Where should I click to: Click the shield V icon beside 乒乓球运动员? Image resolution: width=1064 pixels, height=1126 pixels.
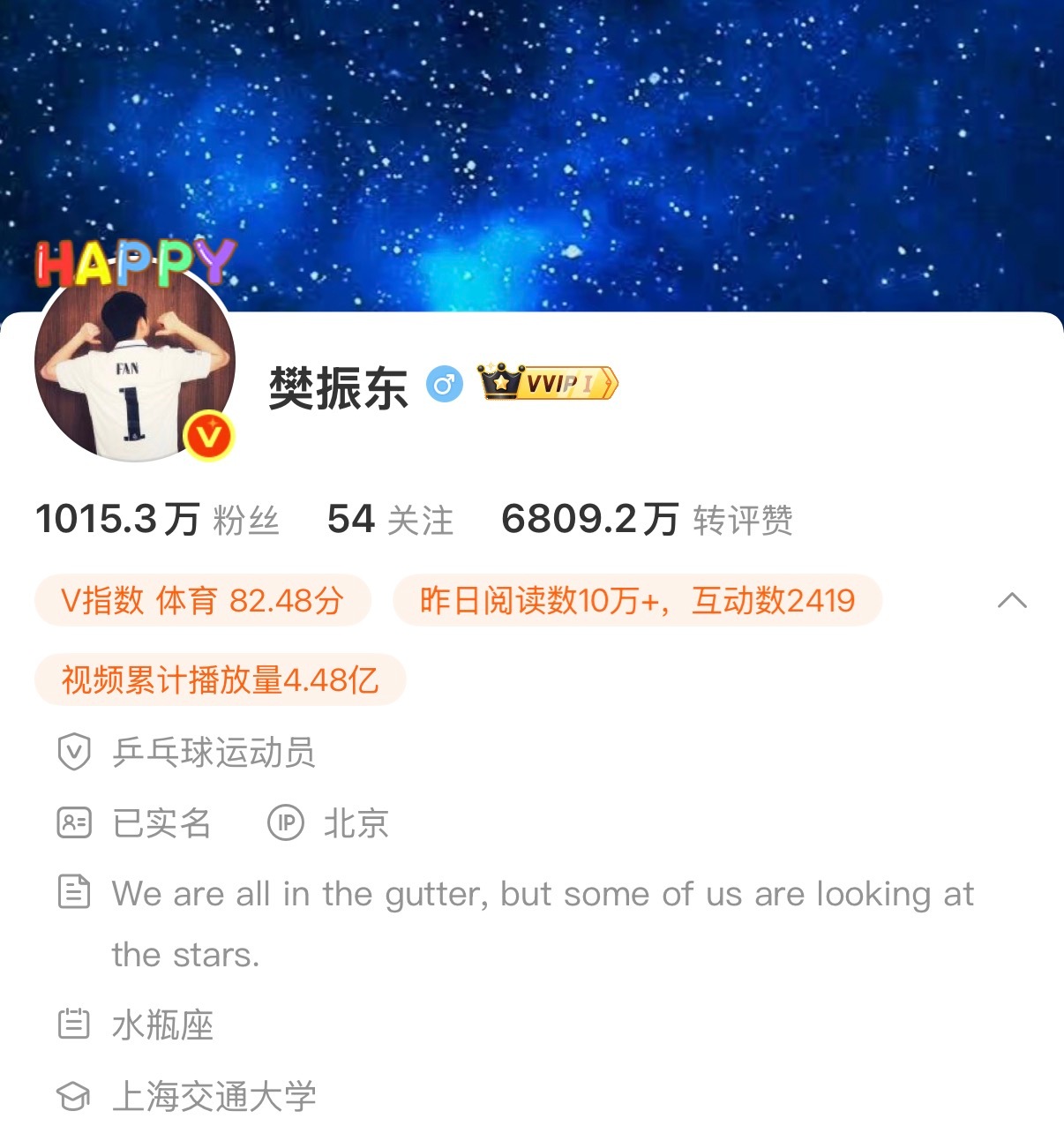click(x=76, y=753)
